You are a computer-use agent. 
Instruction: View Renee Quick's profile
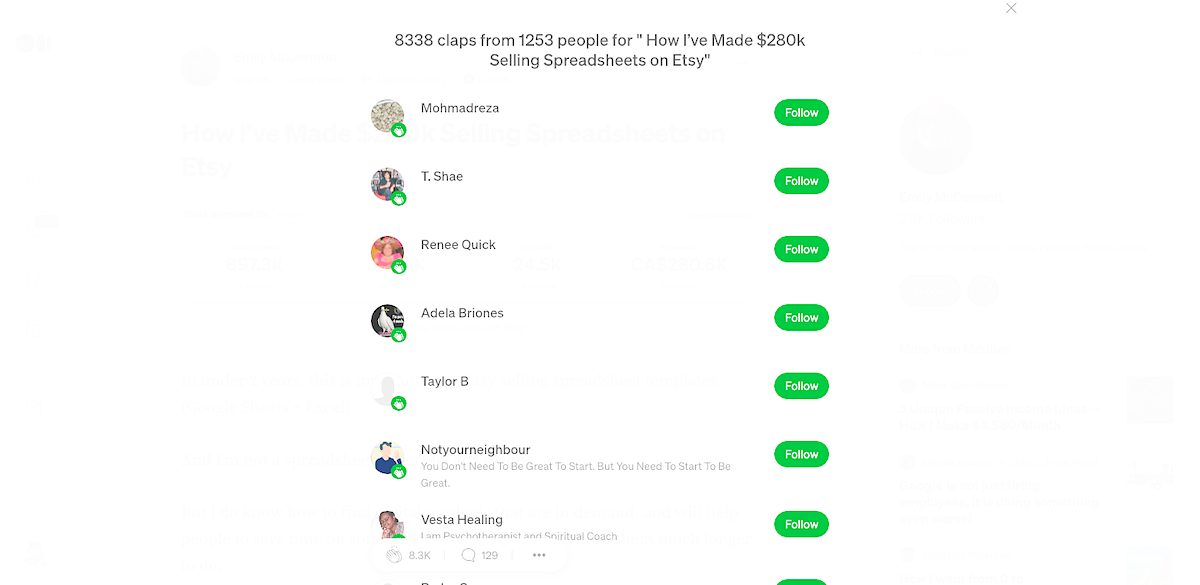458,245
